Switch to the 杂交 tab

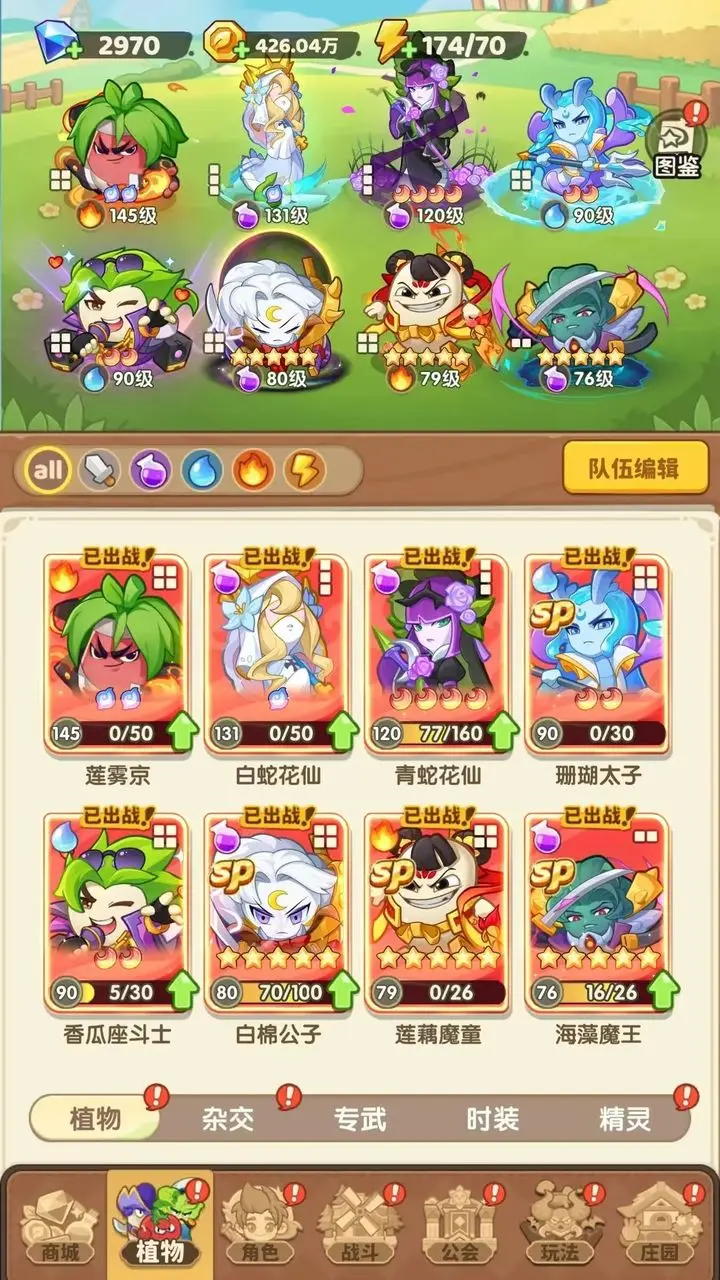pos(228,1118)
